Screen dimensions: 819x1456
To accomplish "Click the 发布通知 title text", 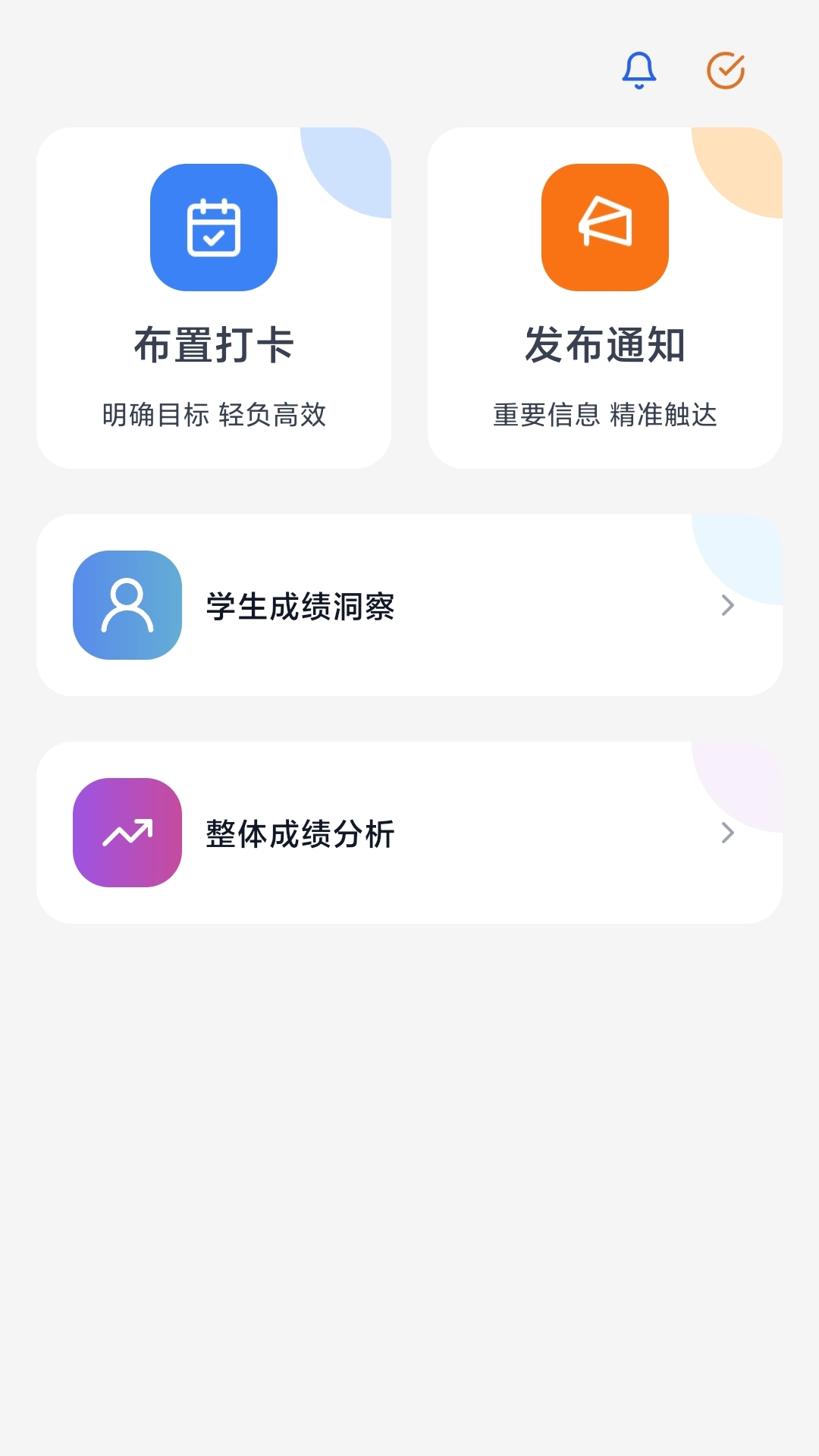I will click(604, 345).
